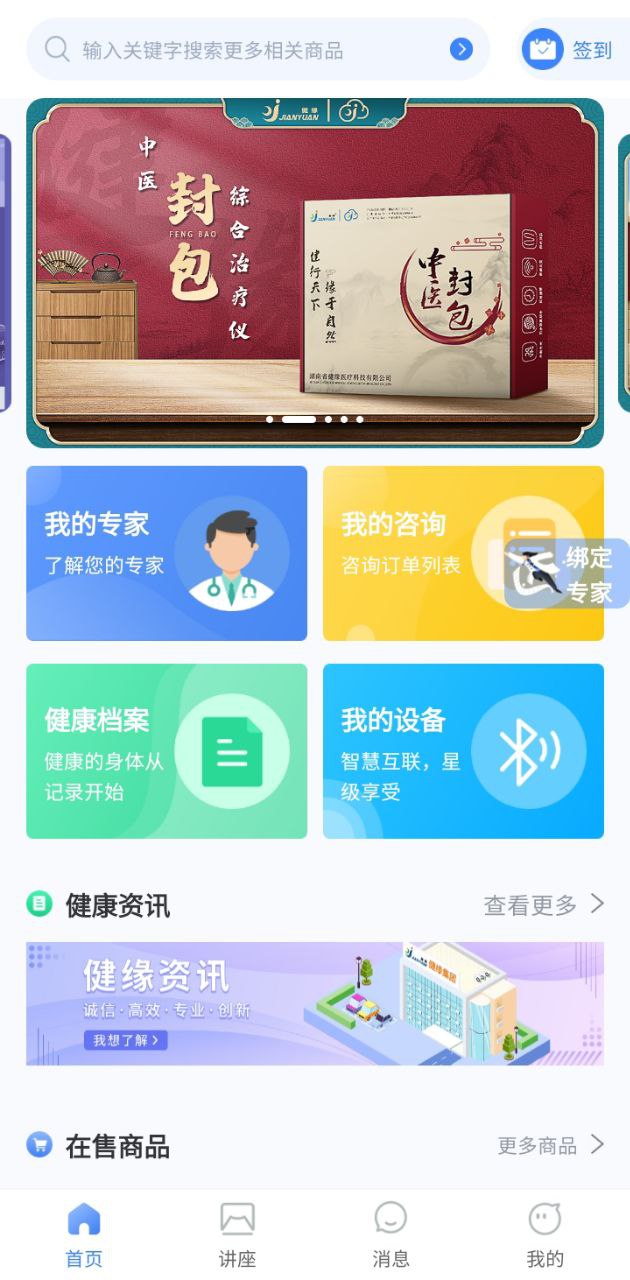The height and width of the screenshot is (1280, 630).
Task: Open the 我的专家 card
Action: (x=166, y=553)
